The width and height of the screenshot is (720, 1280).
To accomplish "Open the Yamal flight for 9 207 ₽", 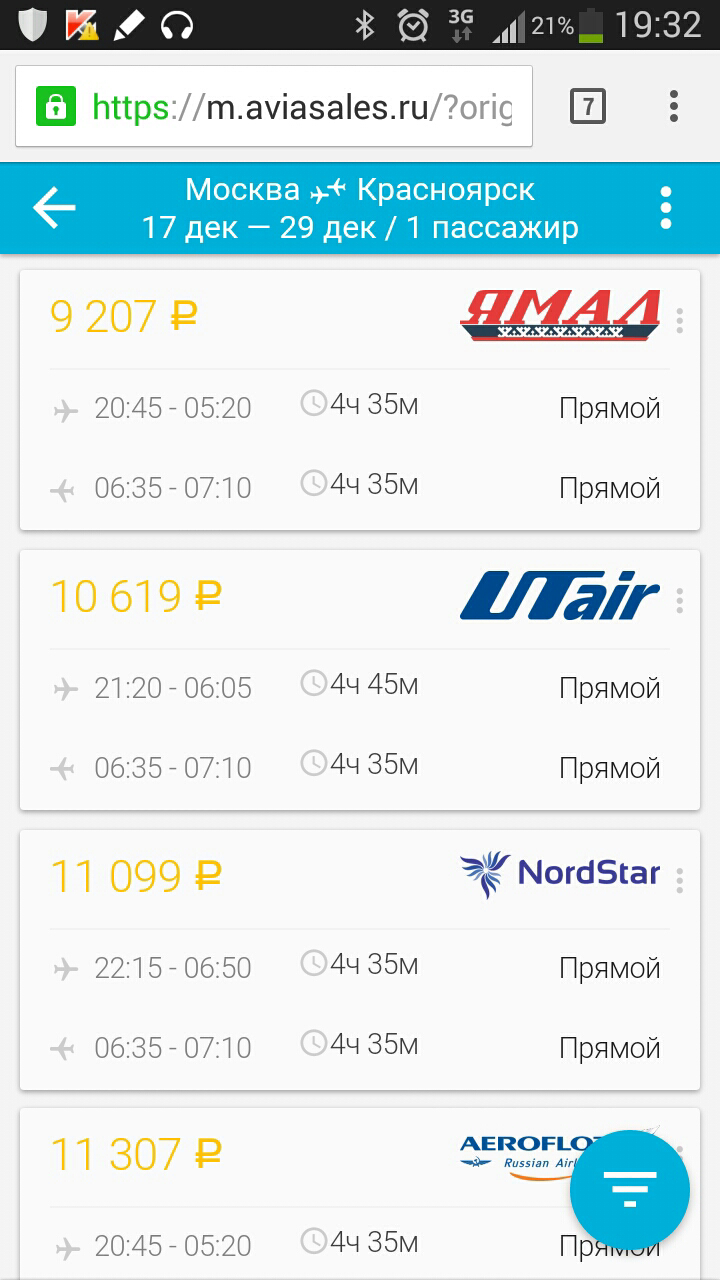I will click(360, 400).
